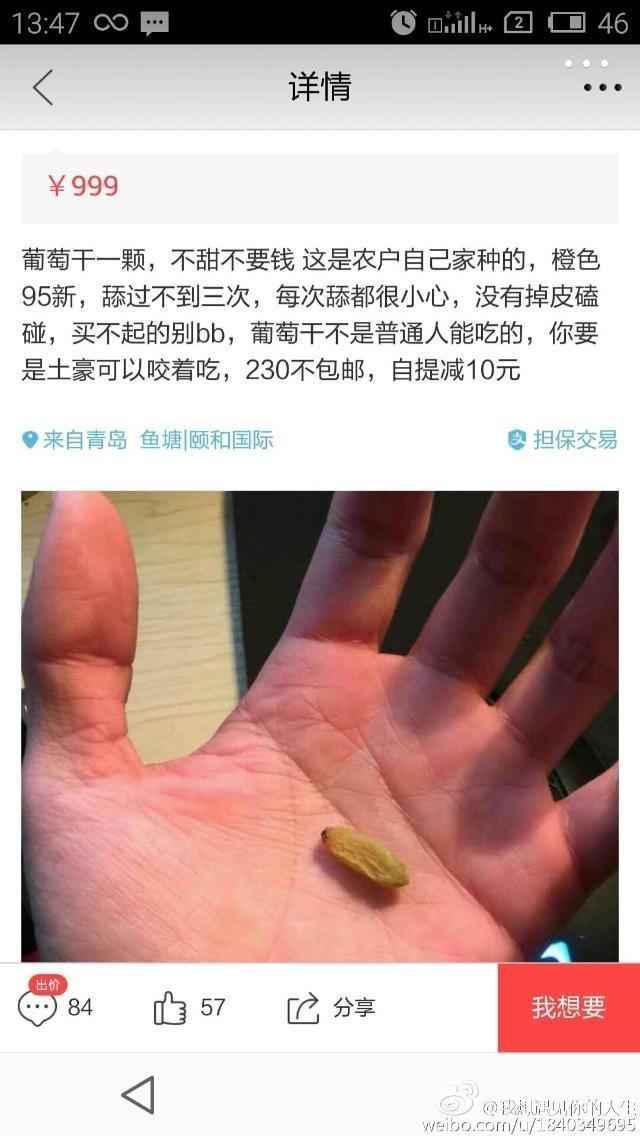
Task: Open the overflow menu with three dots
Action: tap(602, 87)
